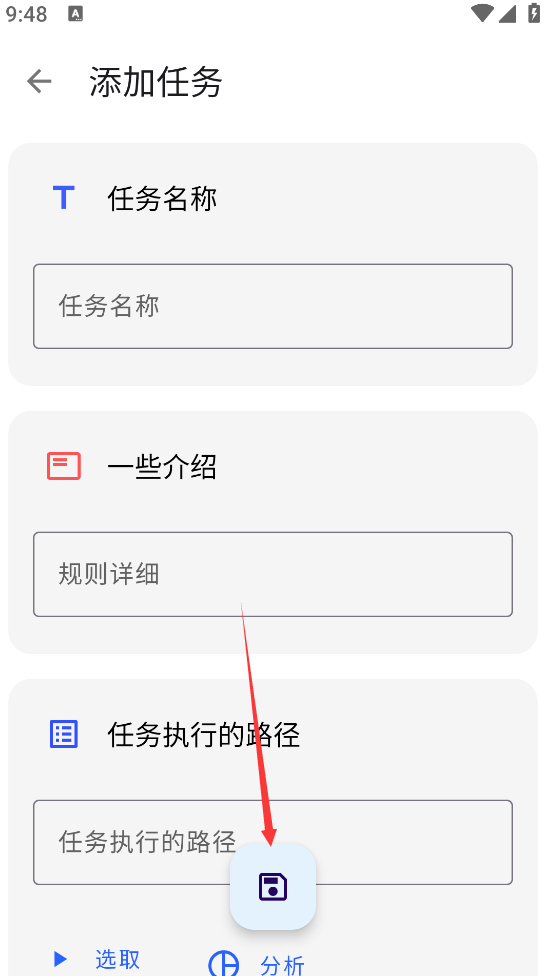The image size is (546, 976).
Task: Focus the 规则详细 input field
Action: point(273,575)
